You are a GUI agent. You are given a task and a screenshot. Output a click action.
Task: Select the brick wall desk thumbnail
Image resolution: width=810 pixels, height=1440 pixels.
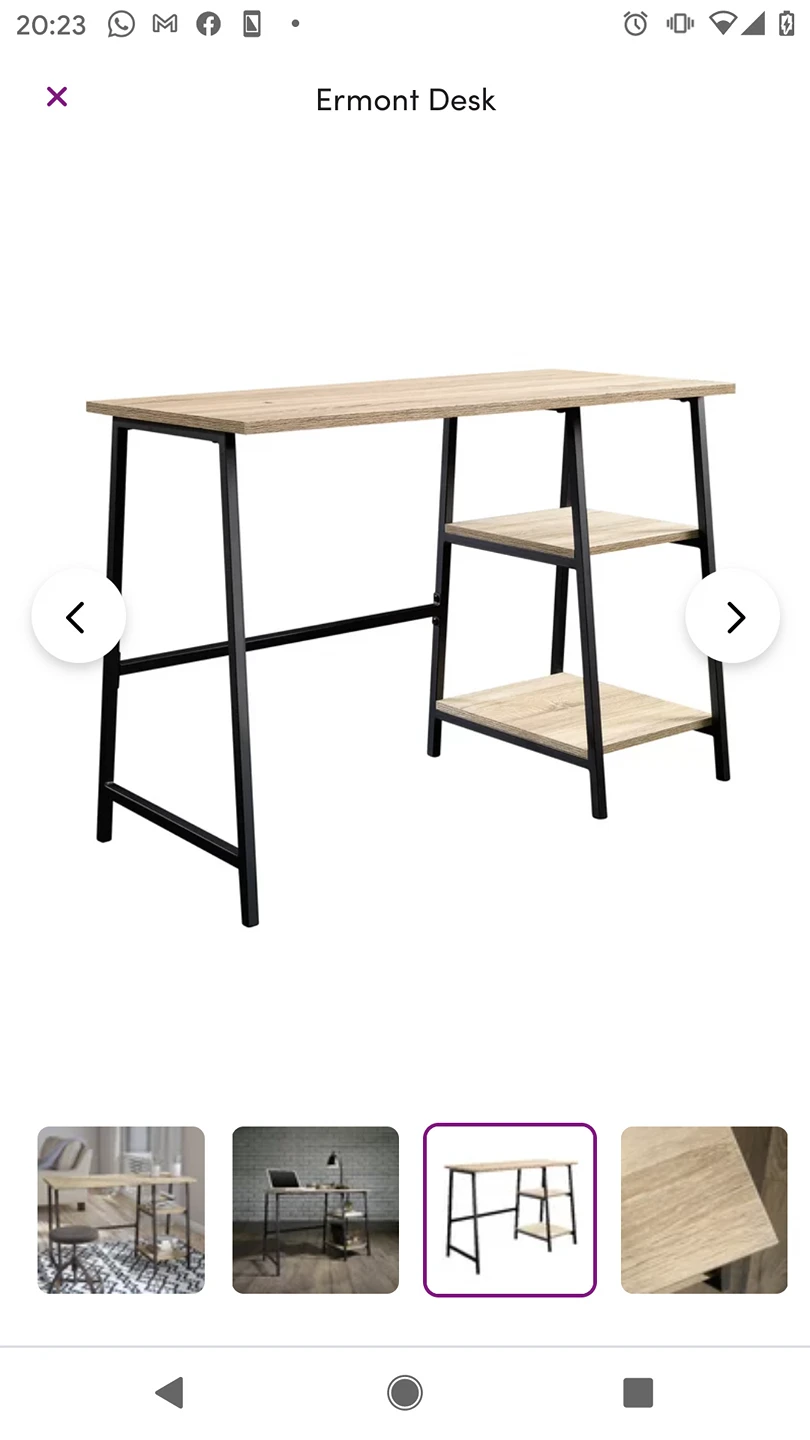coord(315,1210)
